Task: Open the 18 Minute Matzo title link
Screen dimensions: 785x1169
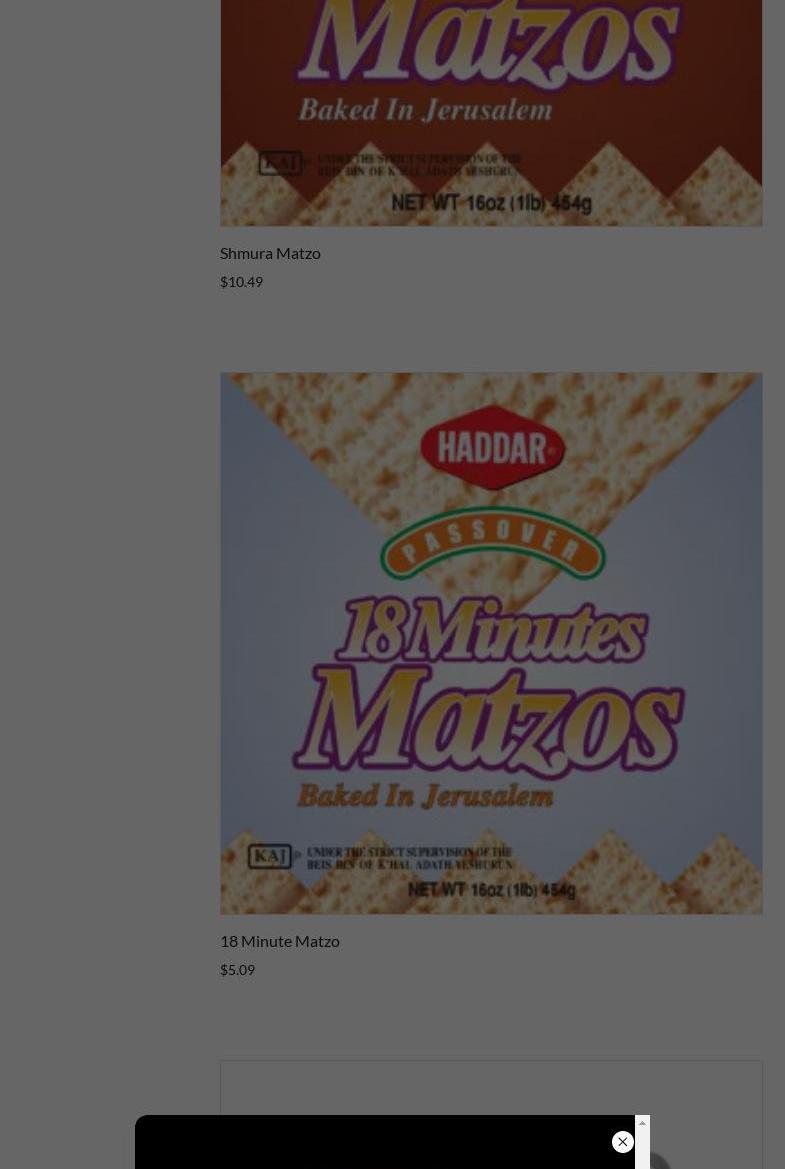Action: point(280,941)
